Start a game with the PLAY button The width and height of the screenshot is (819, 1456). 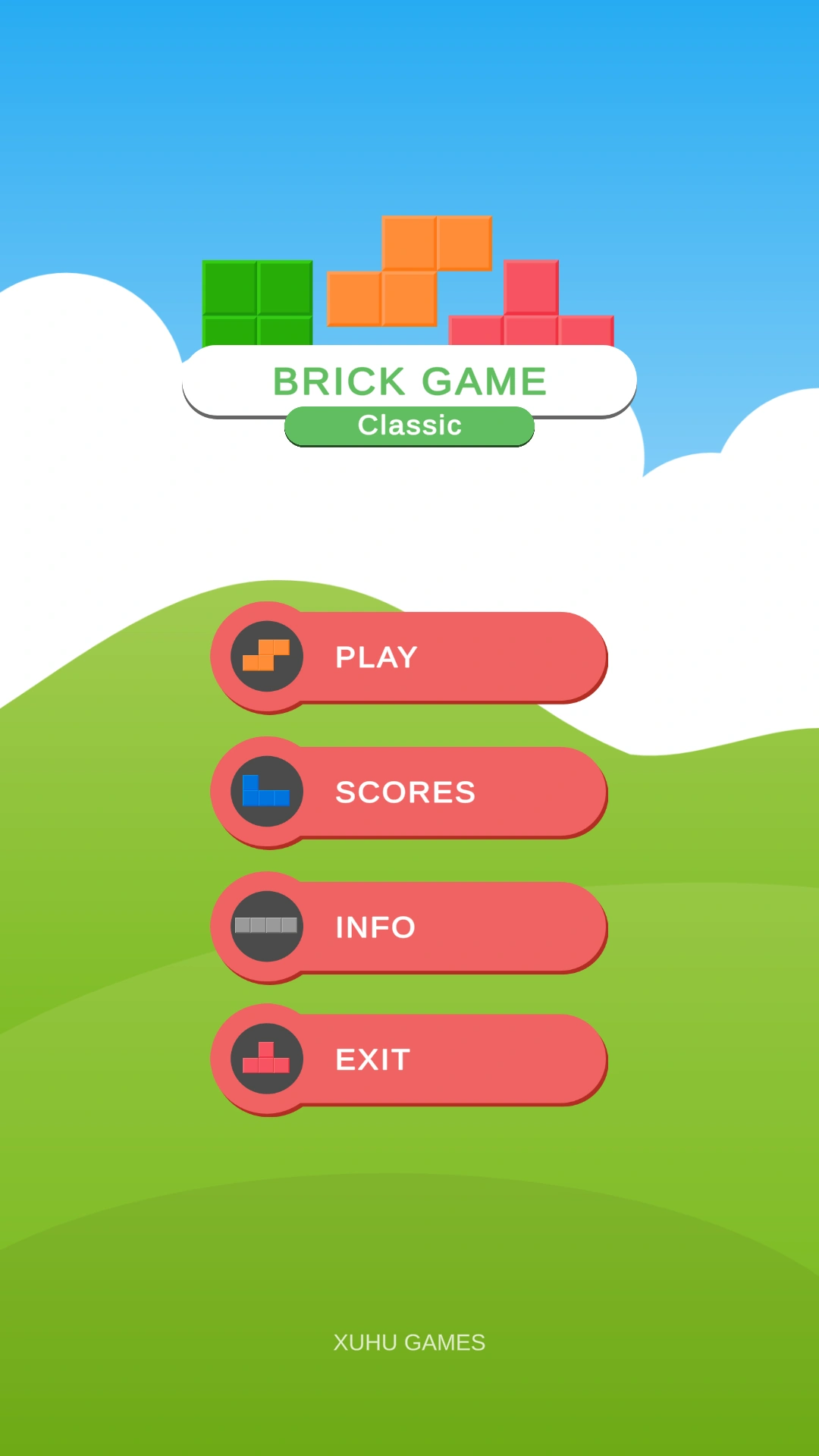point(409,657)
